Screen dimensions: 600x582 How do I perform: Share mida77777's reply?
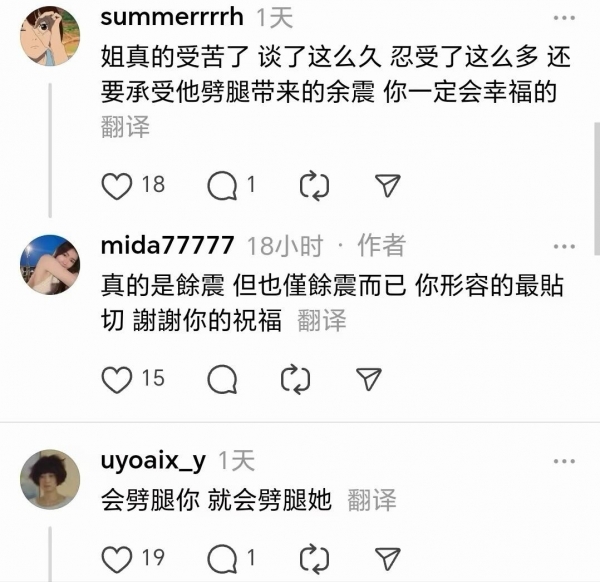tap(369, 378)
